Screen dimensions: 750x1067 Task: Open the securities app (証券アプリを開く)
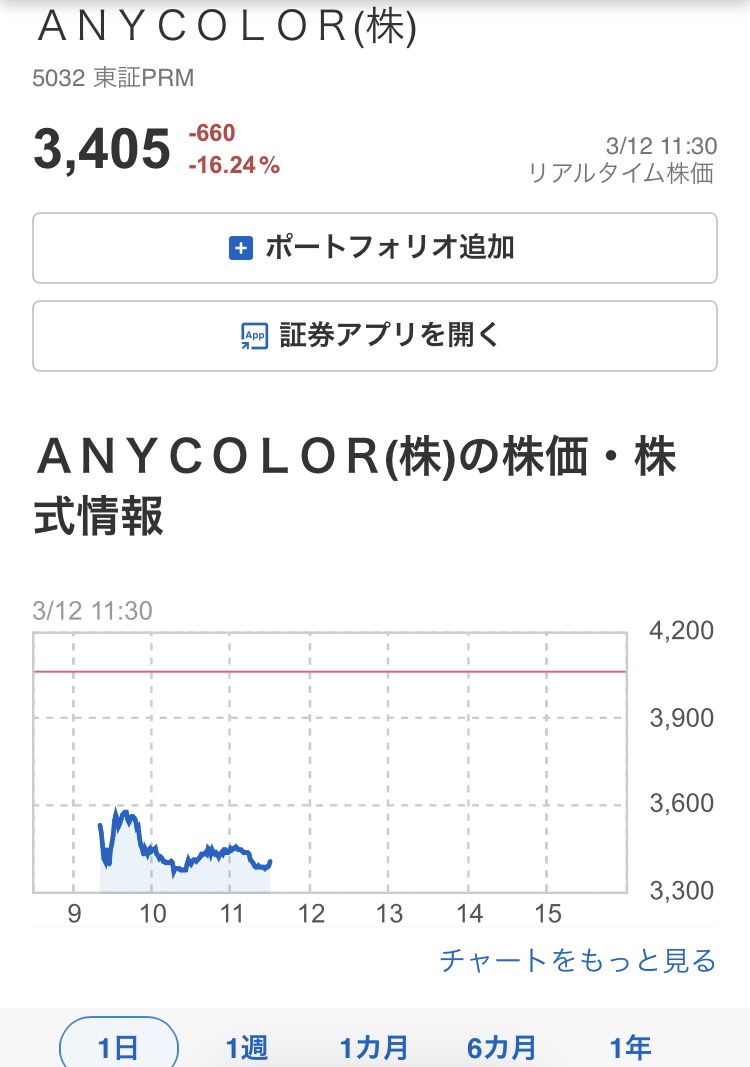[375, 336]
